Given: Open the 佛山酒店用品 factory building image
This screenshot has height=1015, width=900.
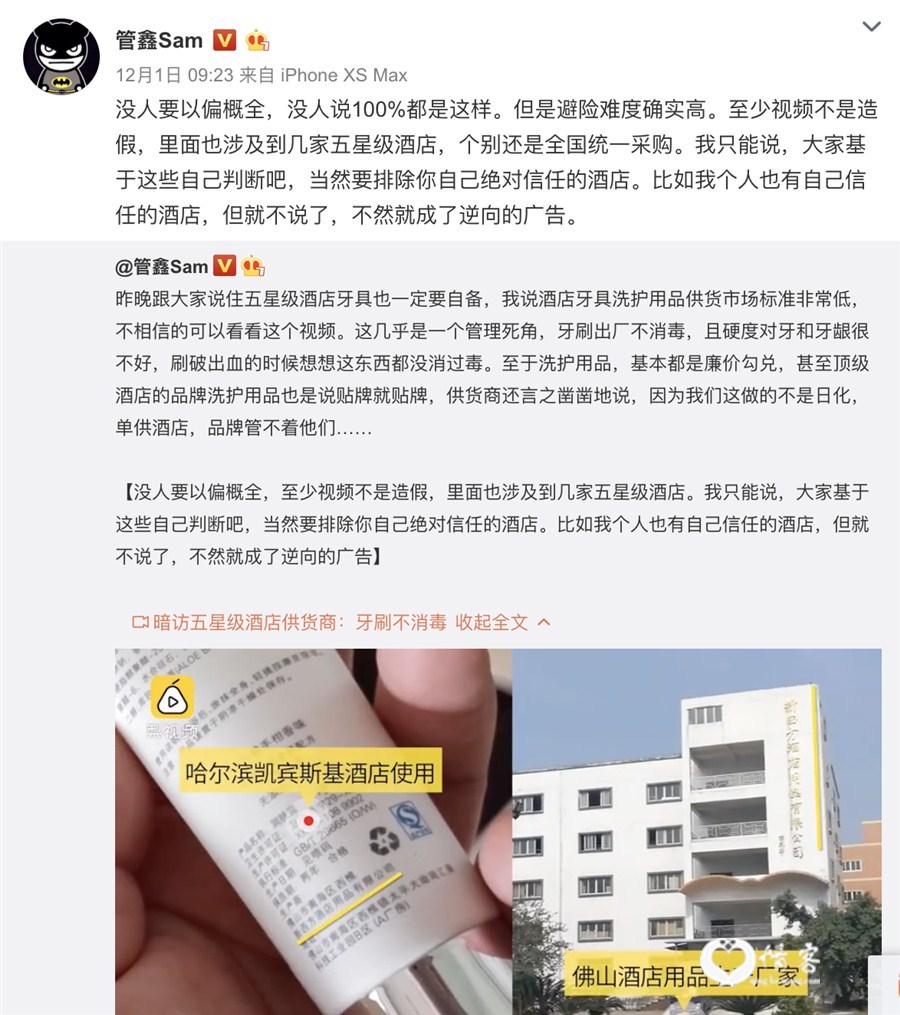Looking at the screenshot, I should pyautogui.click(x=697, y=830).
